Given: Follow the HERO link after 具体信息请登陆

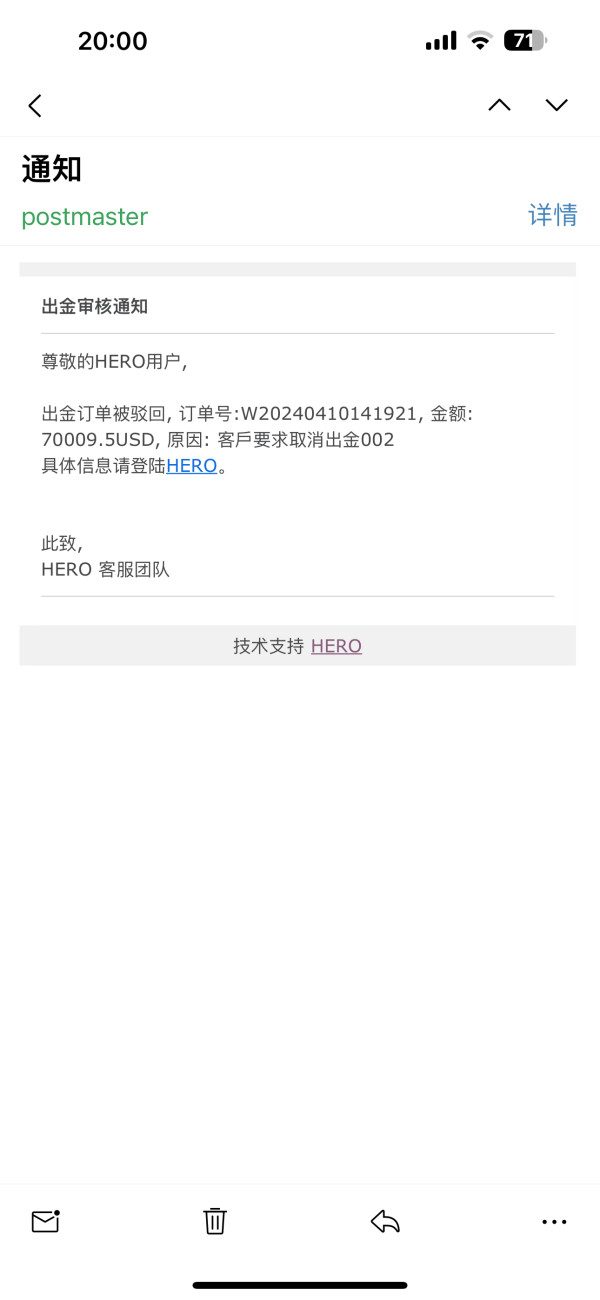Looking at the screenshot, I should coord(192,466).
